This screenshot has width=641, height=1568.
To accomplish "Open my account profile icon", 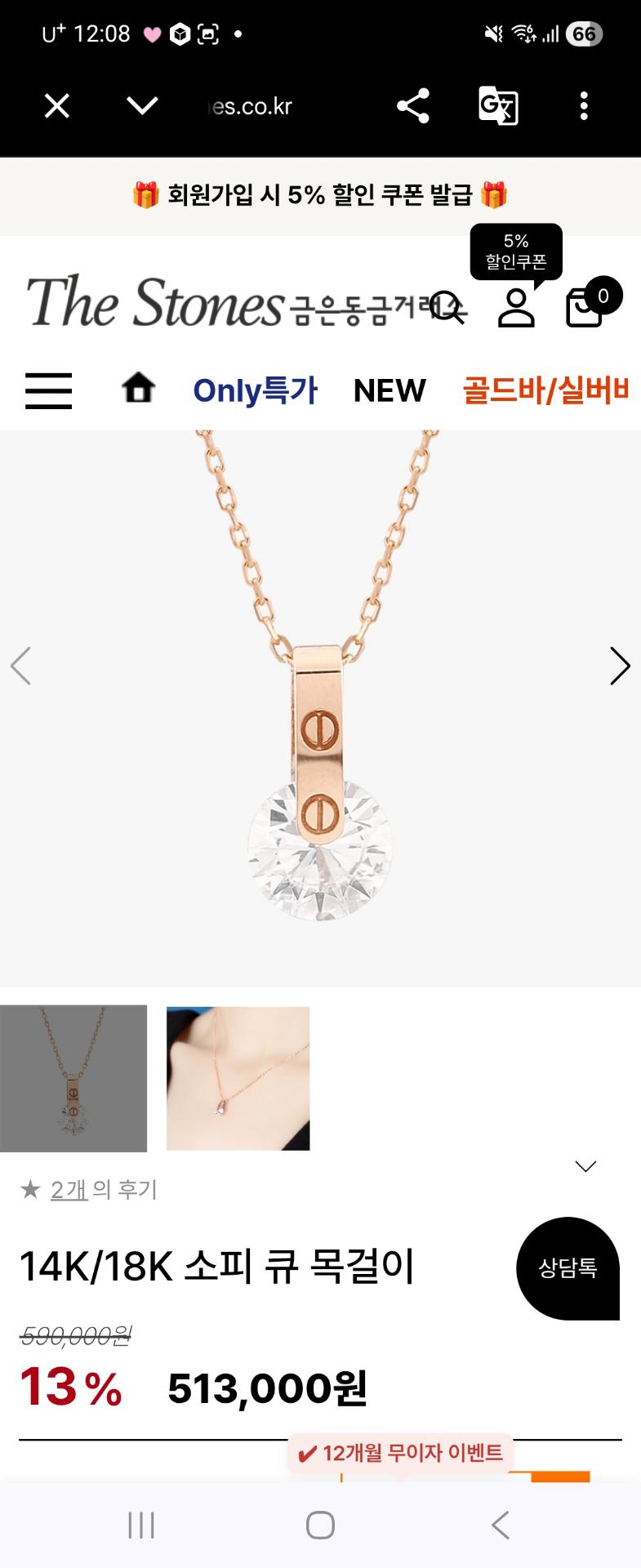I will (x=516, y=308).
